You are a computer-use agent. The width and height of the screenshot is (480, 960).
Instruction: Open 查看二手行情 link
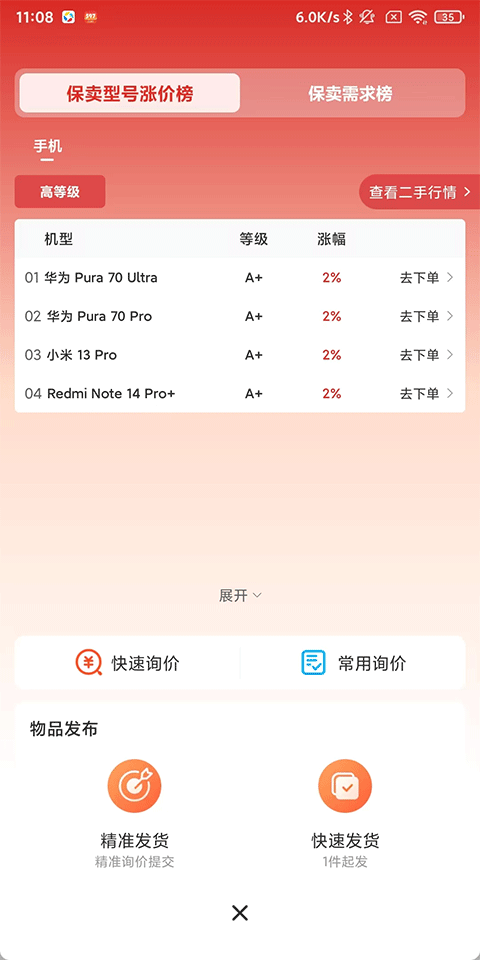(x=419, y=192)
